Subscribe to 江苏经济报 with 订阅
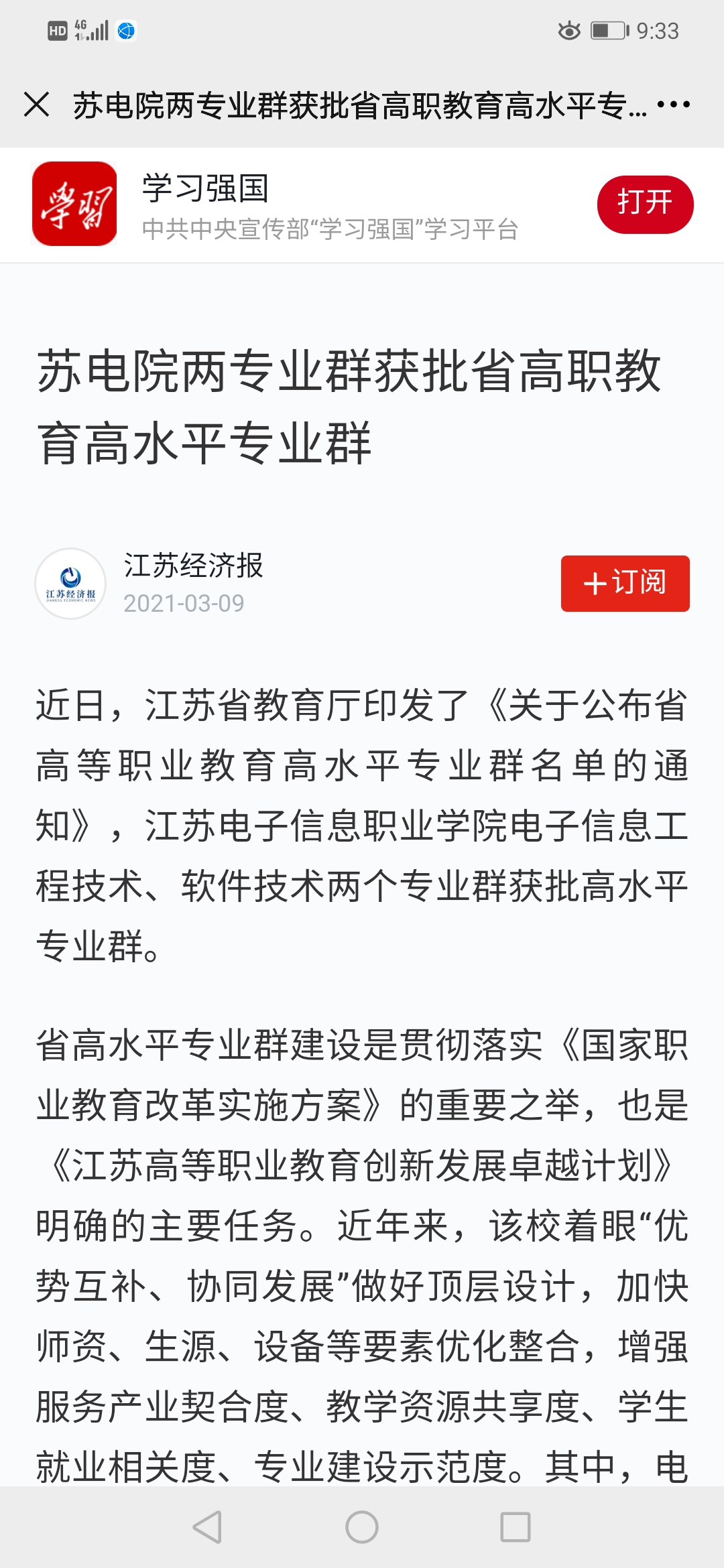 (625, 583)
